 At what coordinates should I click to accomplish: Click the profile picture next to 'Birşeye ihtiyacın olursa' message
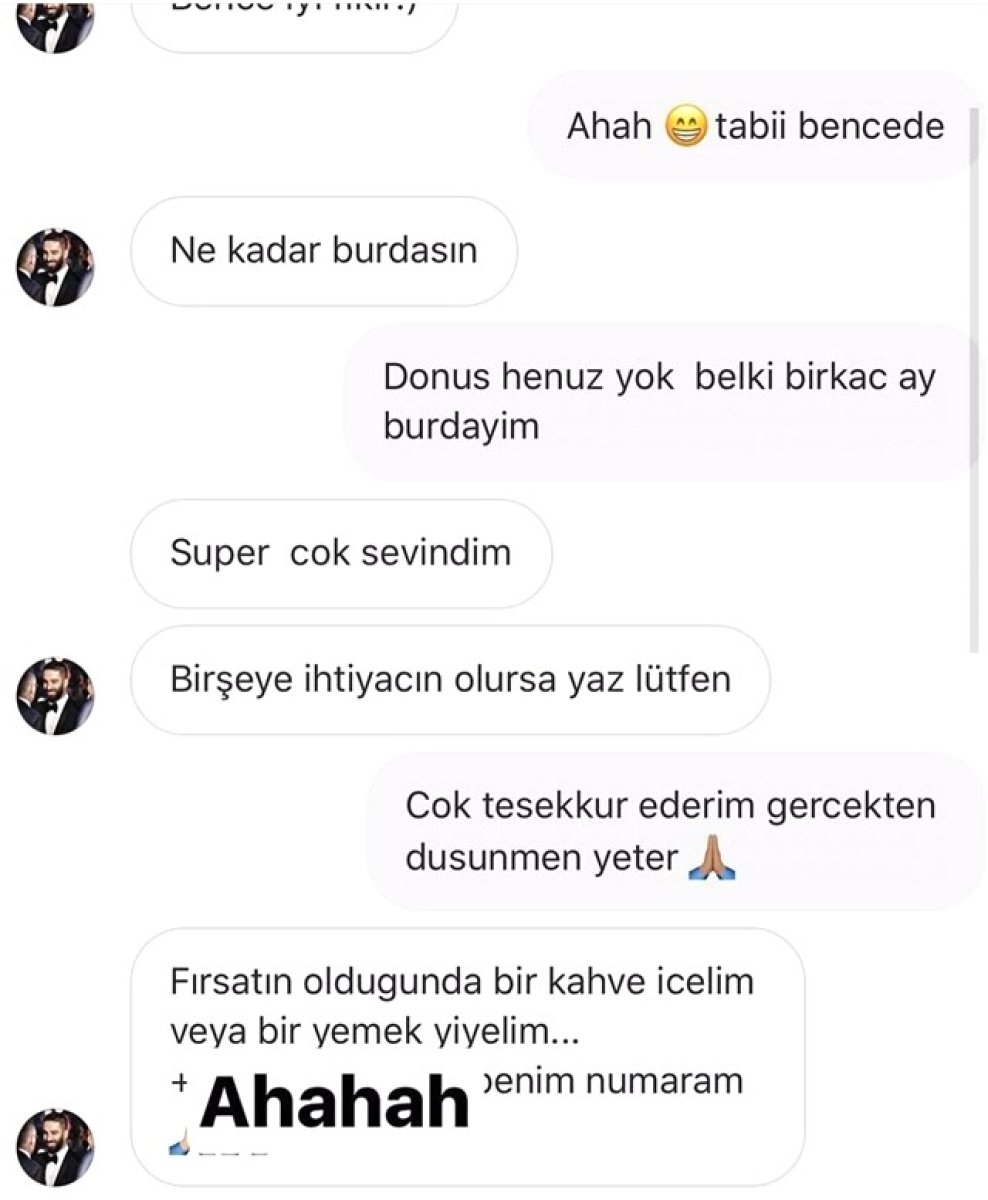[53, 691]
